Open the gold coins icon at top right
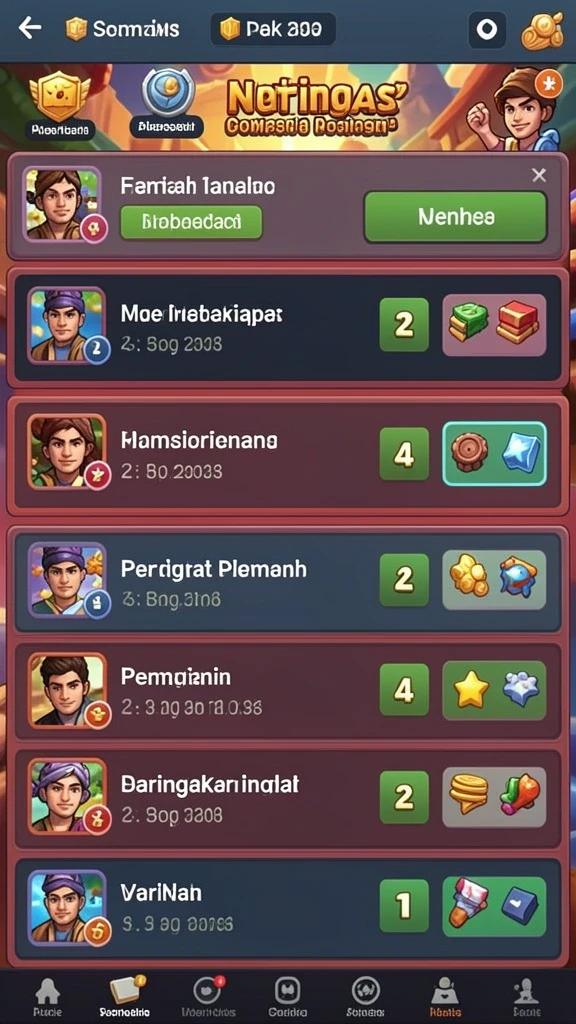 542,30
